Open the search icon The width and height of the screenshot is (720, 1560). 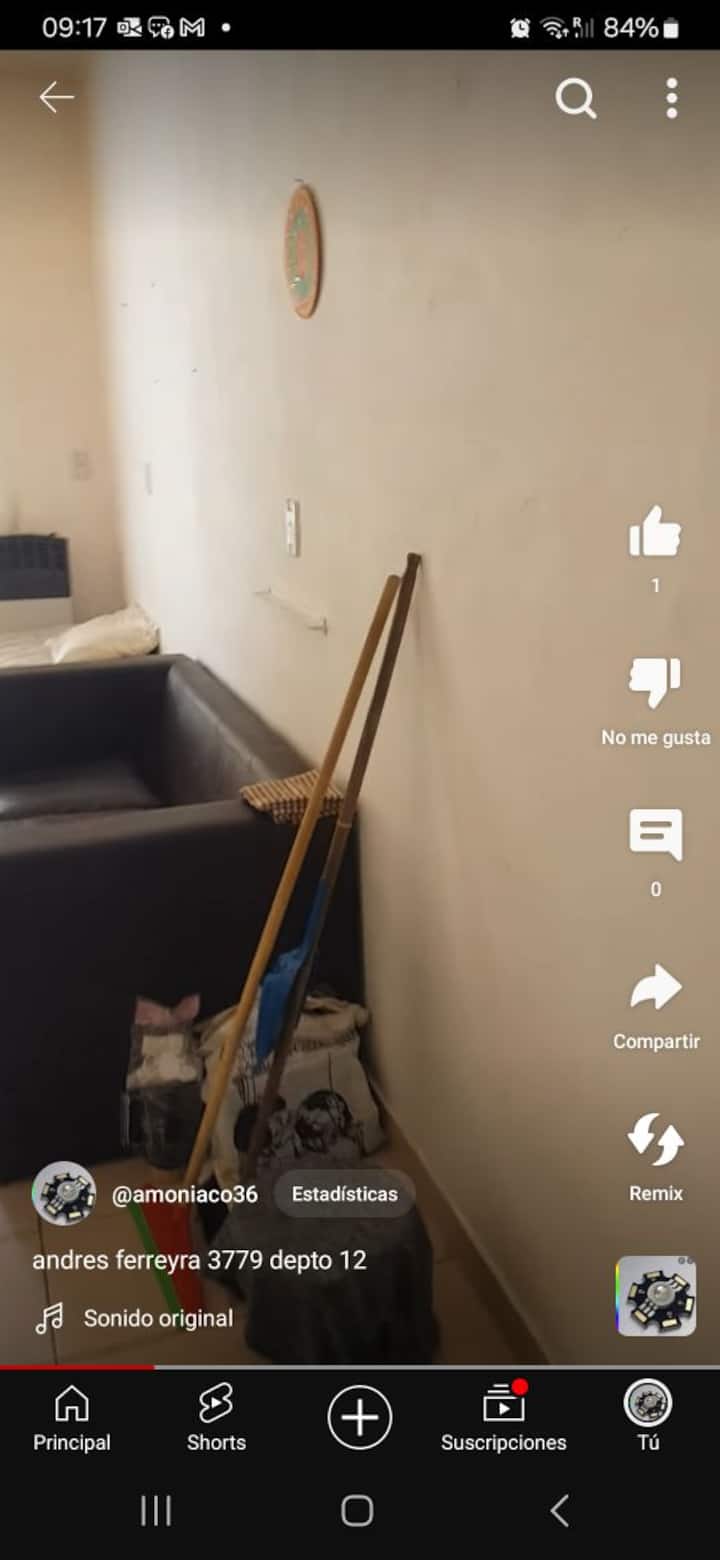click(x=576, y=98)
